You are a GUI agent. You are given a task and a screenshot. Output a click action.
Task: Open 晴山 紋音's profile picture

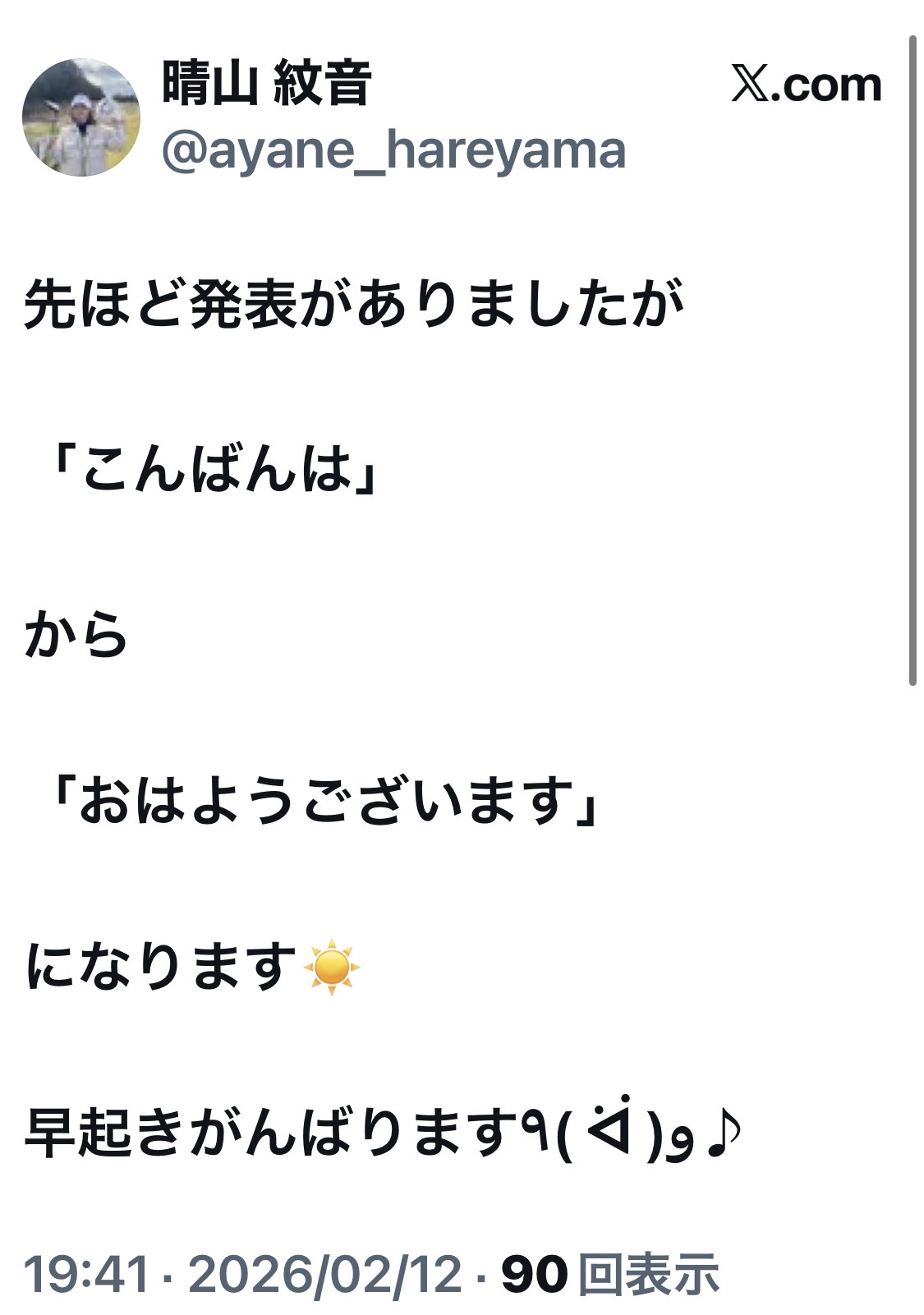click(x=80, y=117)
